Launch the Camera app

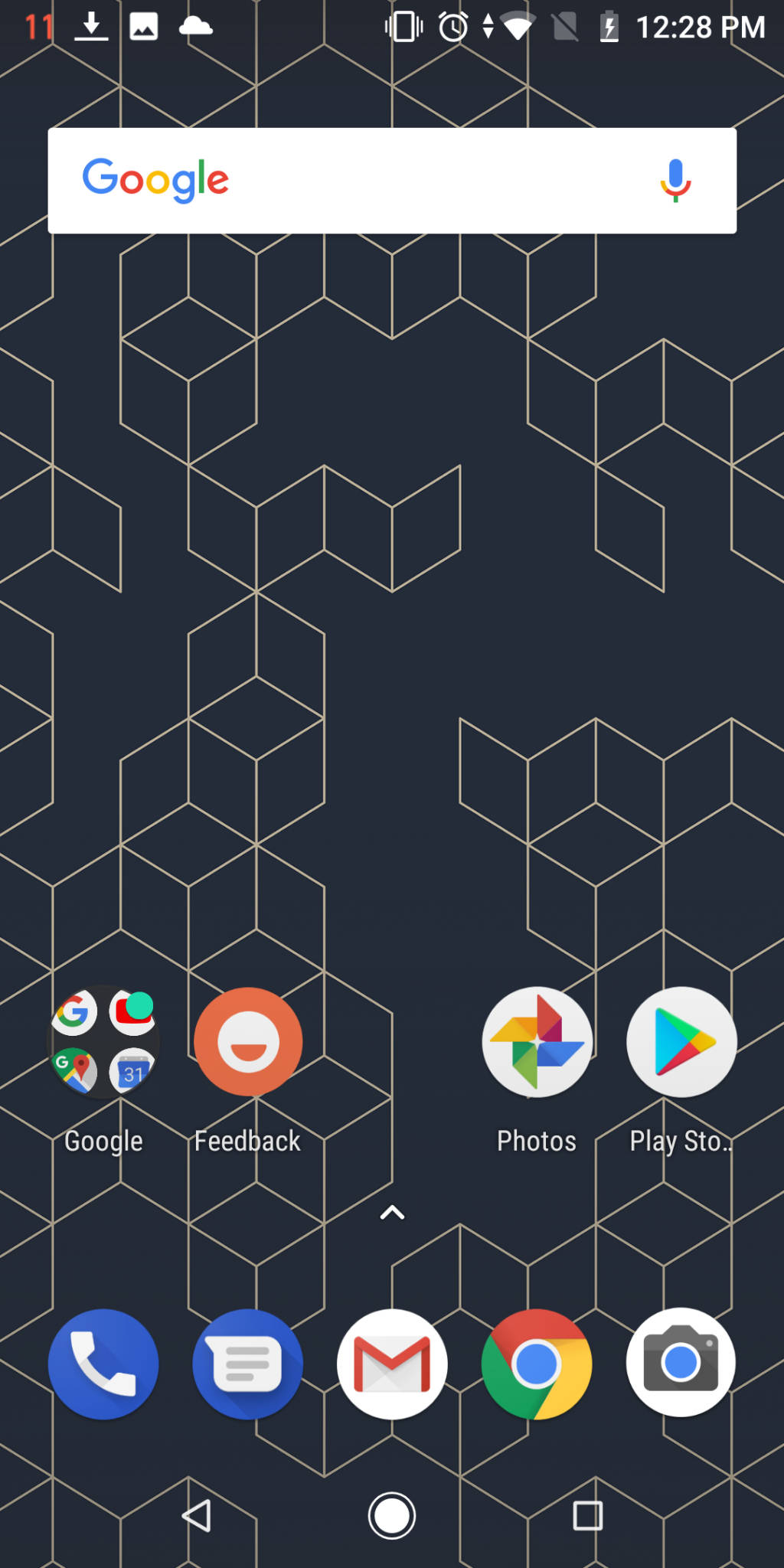click(681, 1362)
